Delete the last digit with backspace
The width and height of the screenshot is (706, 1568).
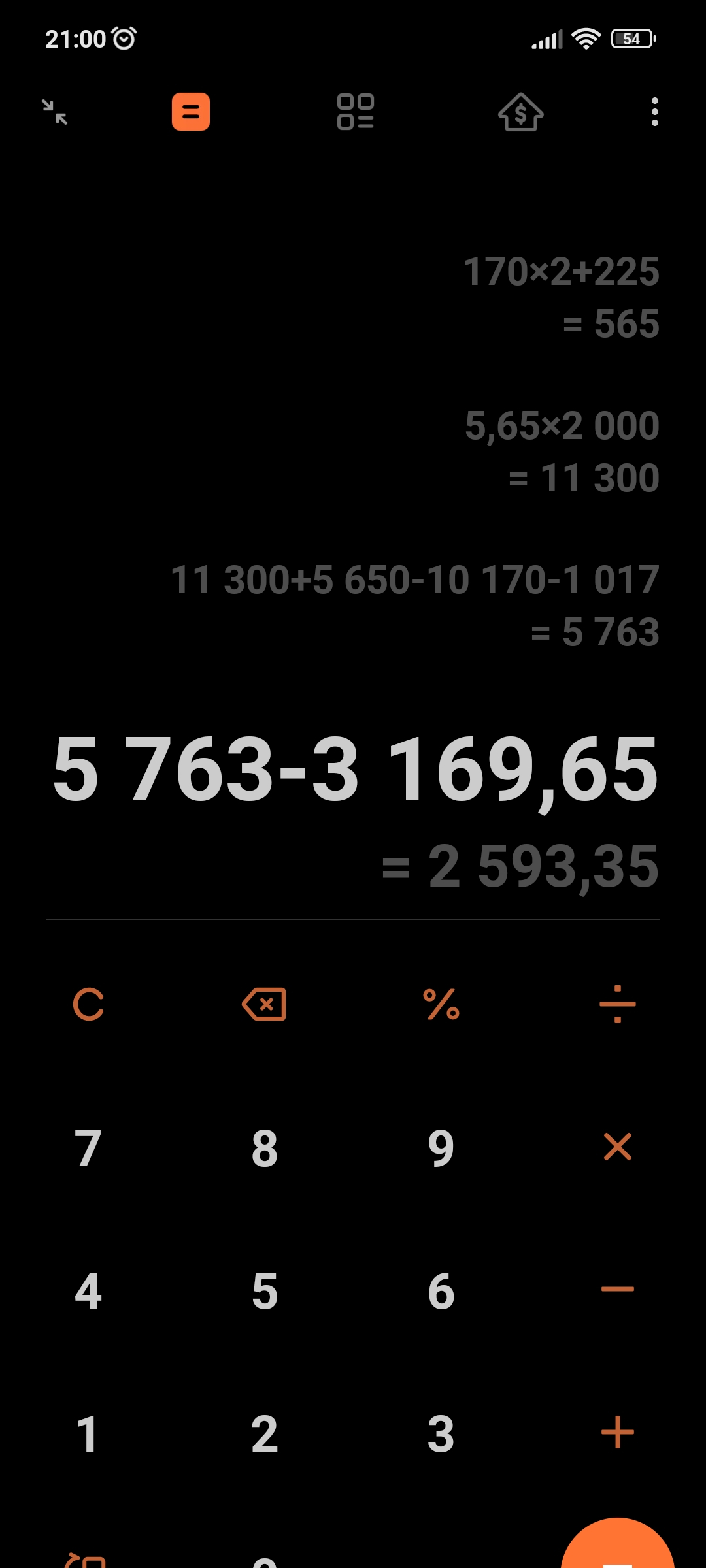point(264,1004)
